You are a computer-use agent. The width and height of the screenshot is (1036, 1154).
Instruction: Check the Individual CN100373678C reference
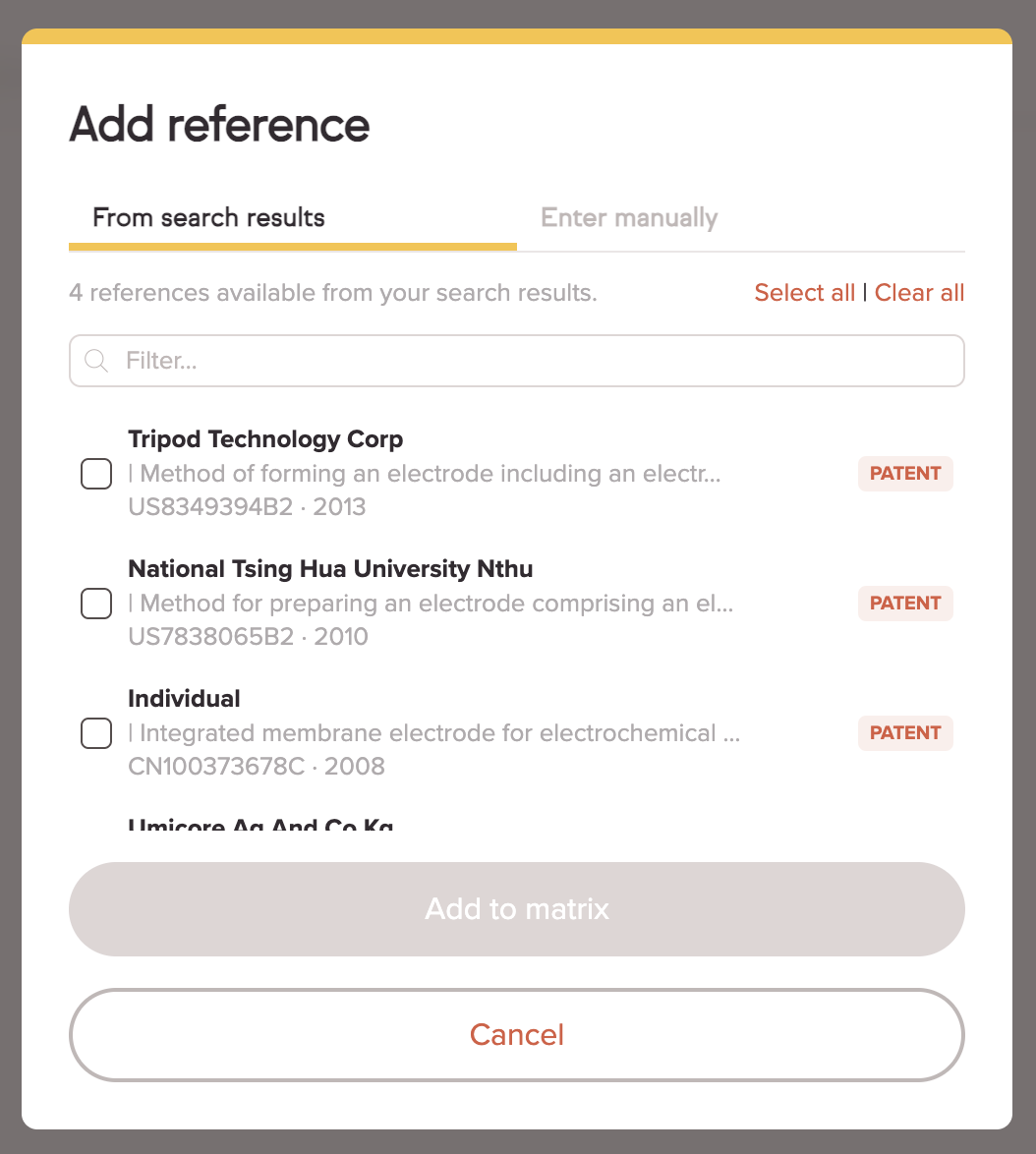96,733
